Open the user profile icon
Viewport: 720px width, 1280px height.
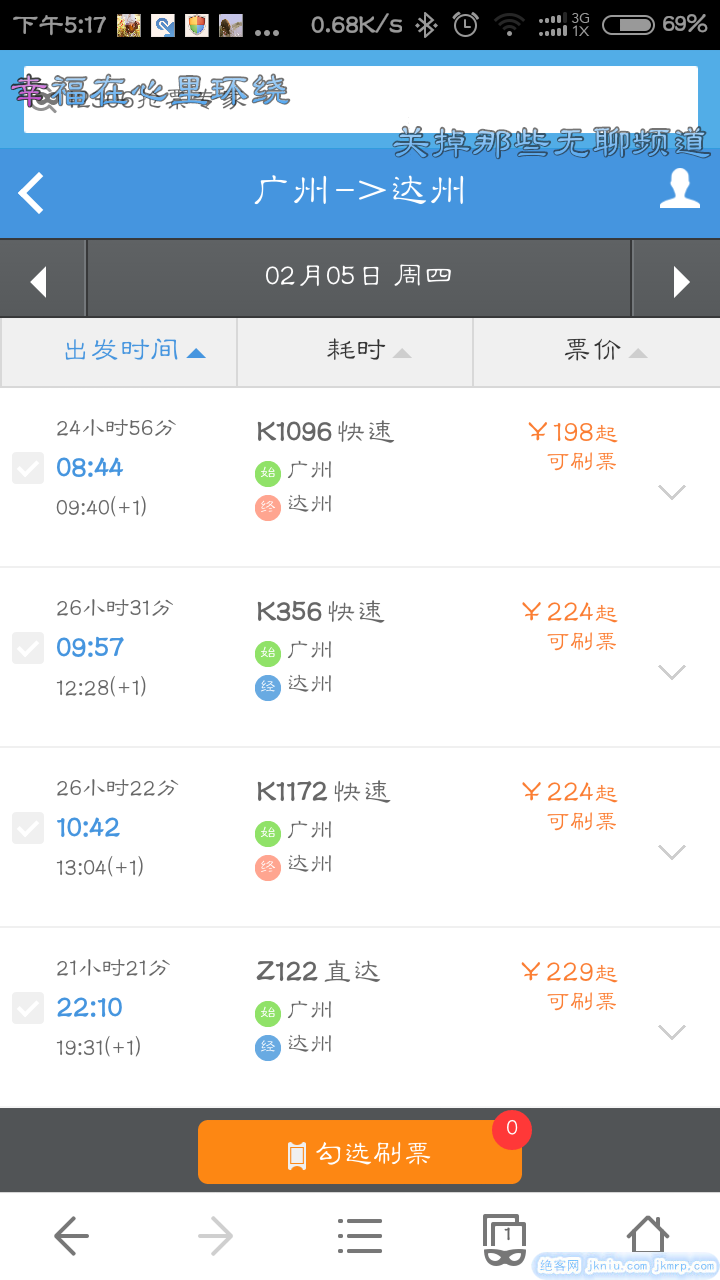pos(679,190)
